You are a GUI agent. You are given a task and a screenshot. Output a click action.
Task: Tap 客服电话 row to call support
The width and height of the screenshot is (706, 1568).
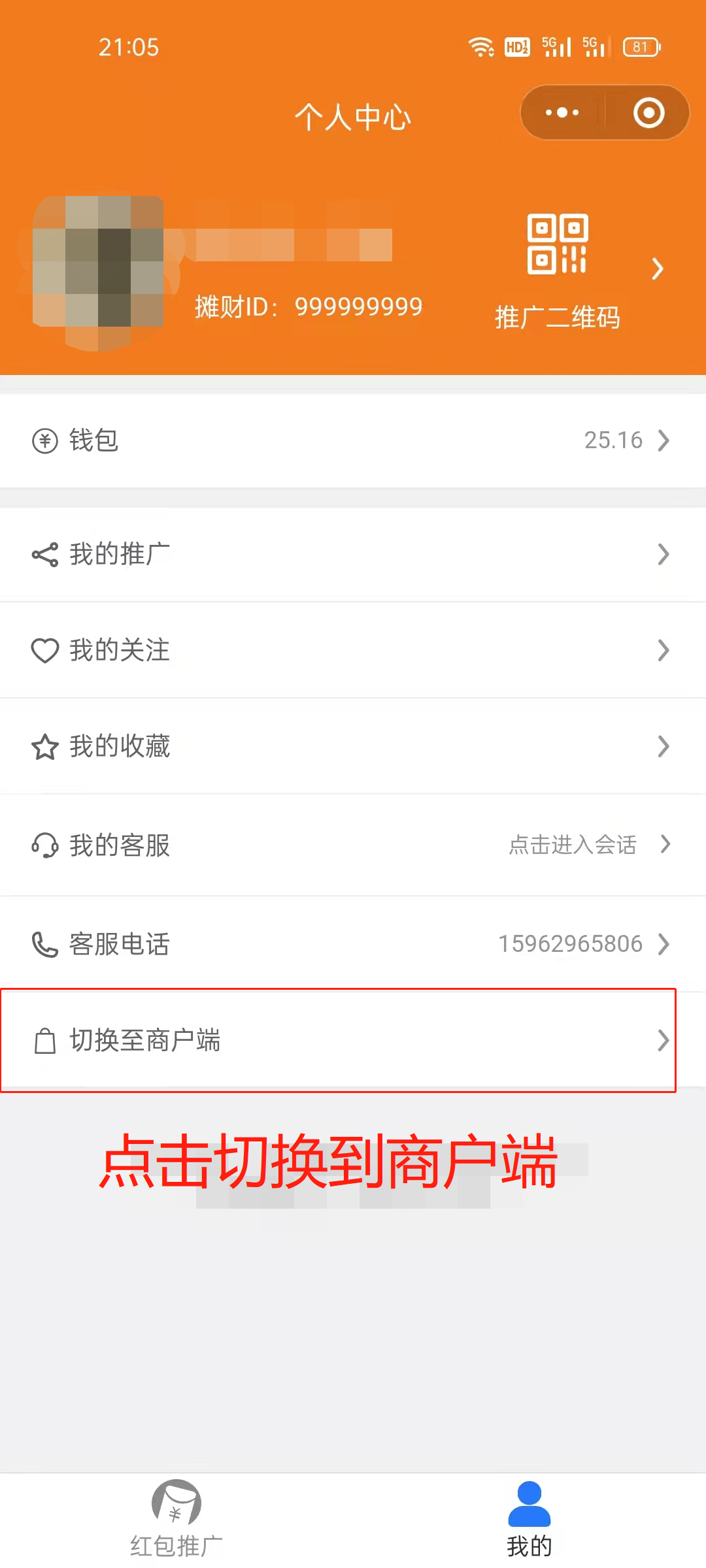(353, 944)
